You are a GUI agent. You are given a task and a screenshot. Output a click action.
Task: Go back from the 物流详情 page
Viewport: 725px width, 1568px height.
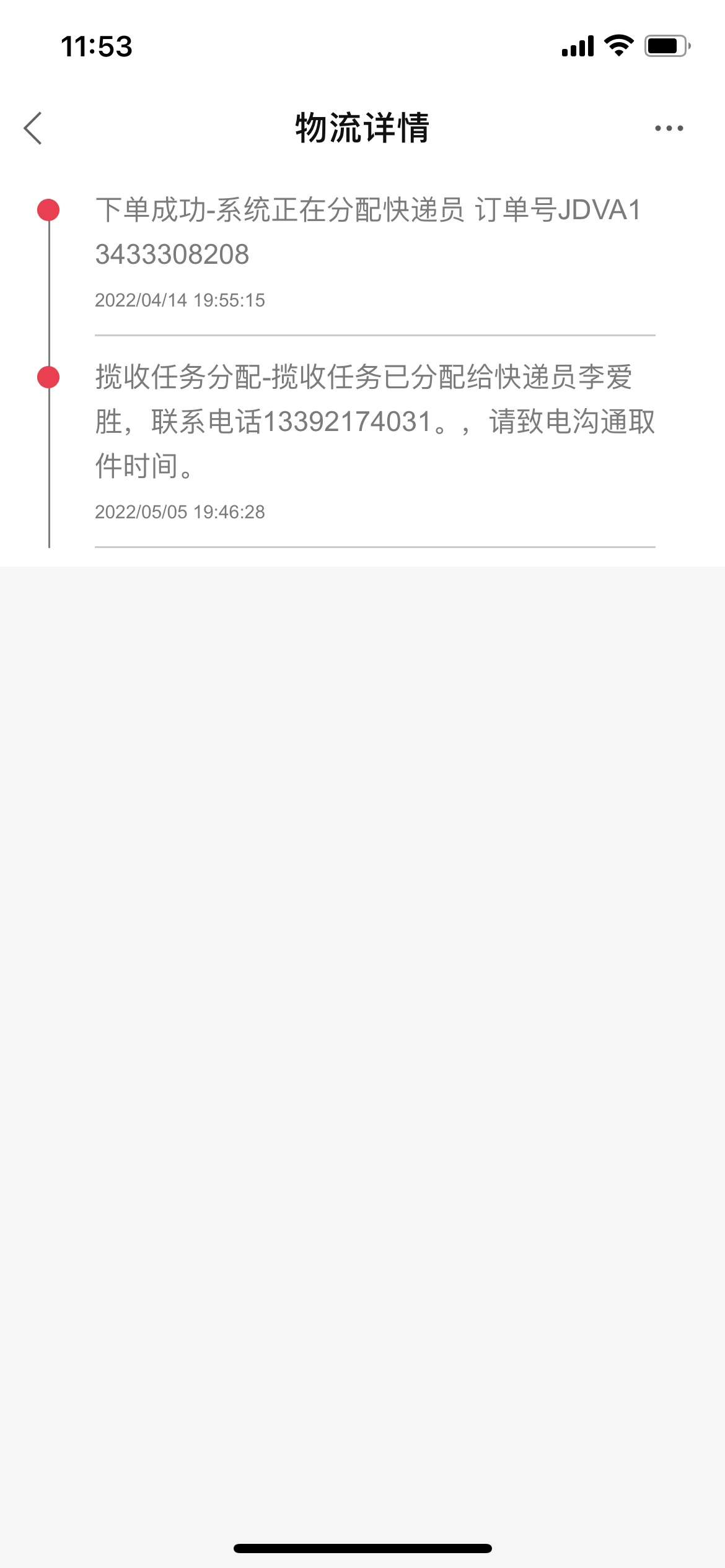coord(33,128)
